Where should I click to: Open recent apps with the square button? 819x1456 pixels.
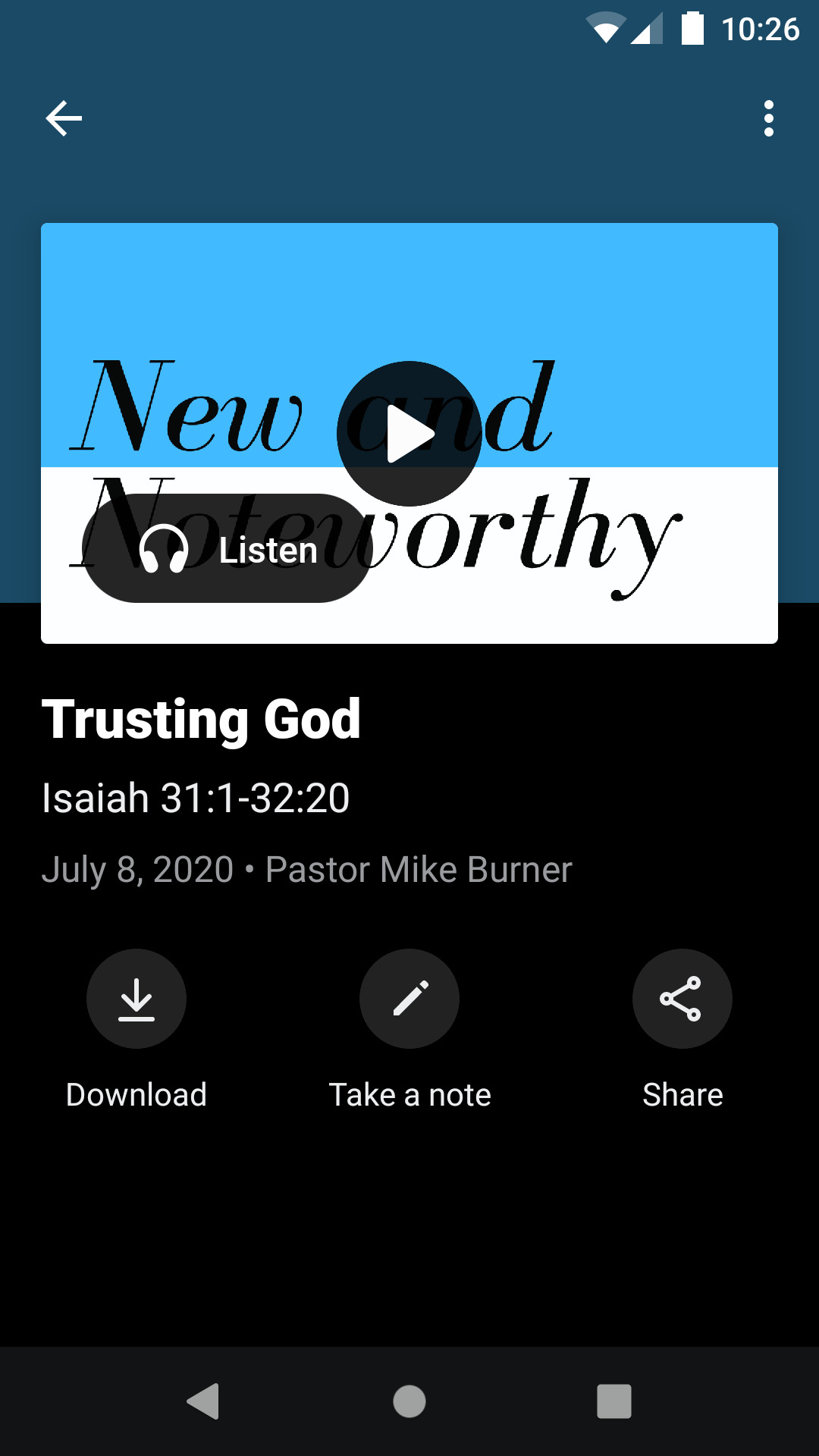(x=613, y=1402)
